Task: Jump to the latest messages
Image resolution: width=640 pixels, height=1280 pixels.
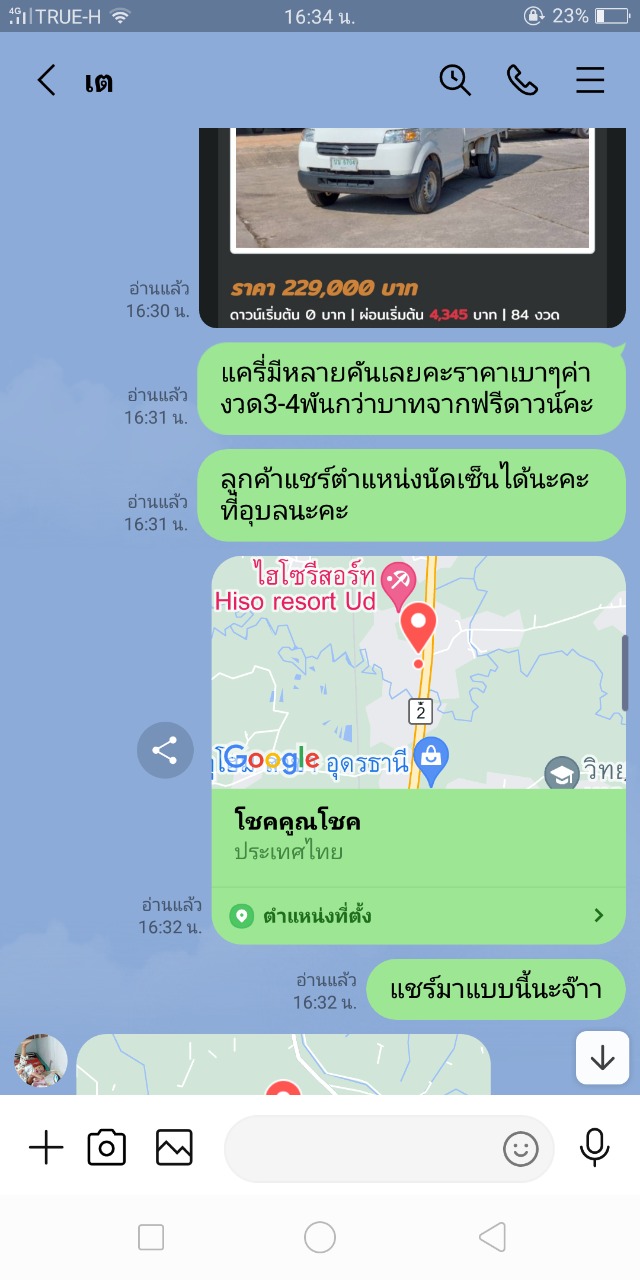Action: point(602,1058)
